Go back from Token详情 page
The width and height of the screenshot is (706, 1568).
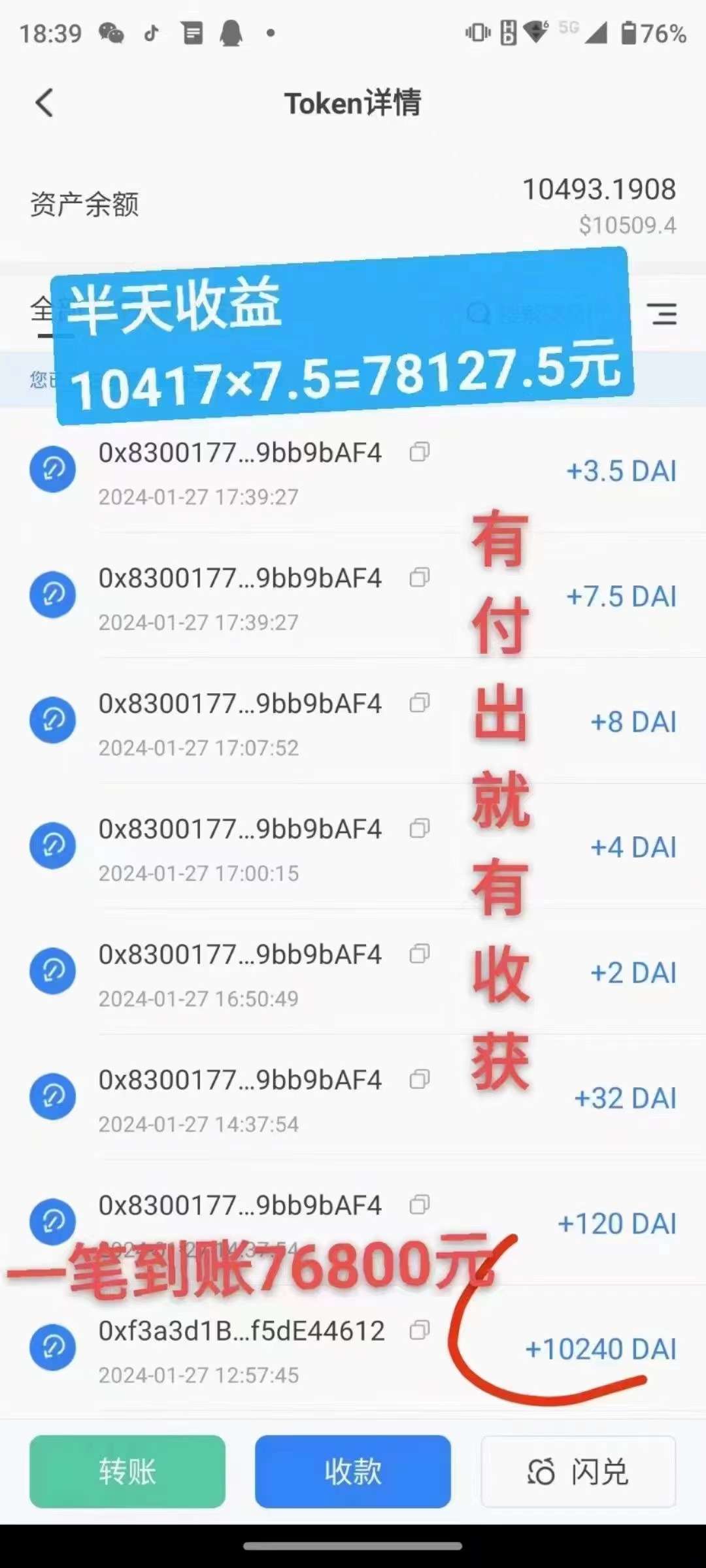click(44, 103)
